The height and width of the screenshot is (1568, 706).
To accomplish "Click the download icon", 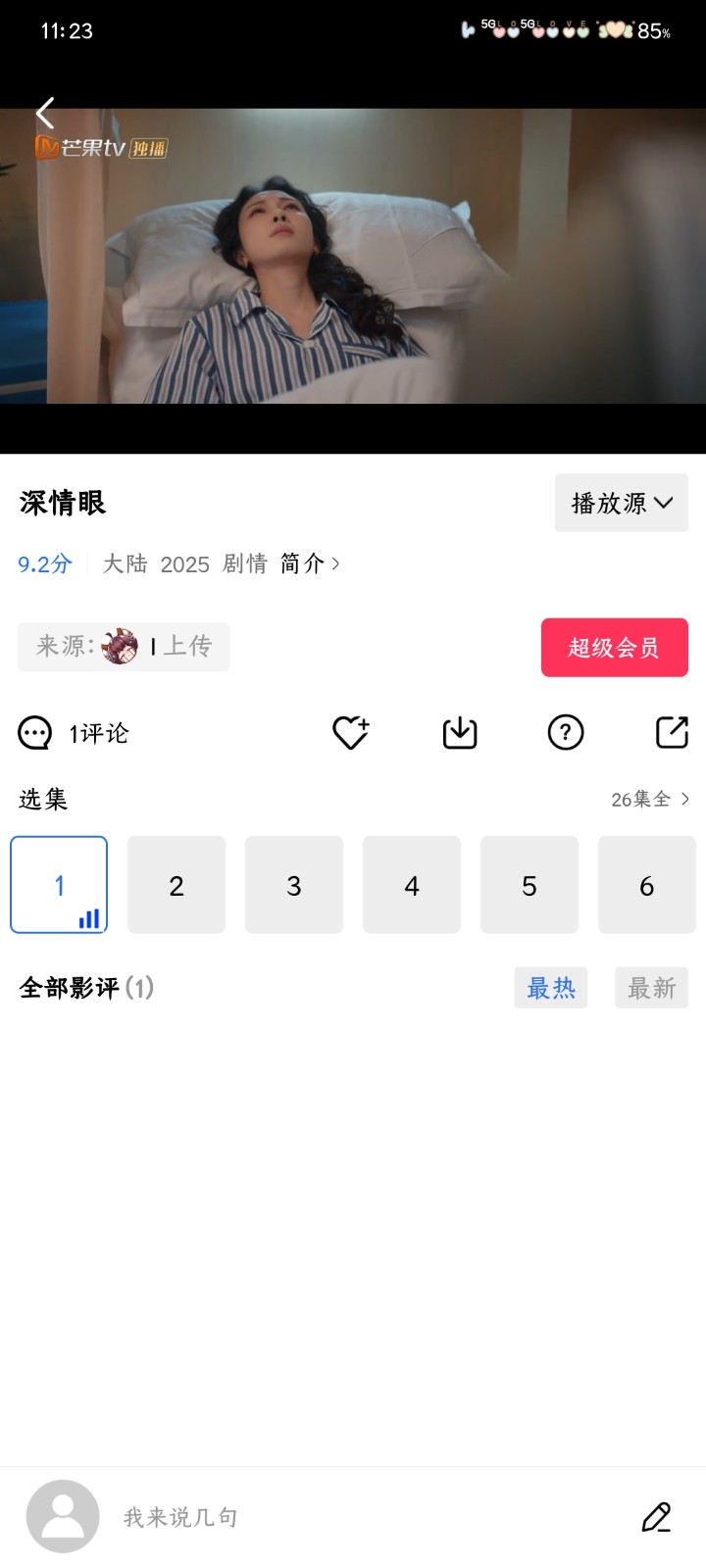I will point(459,732).
